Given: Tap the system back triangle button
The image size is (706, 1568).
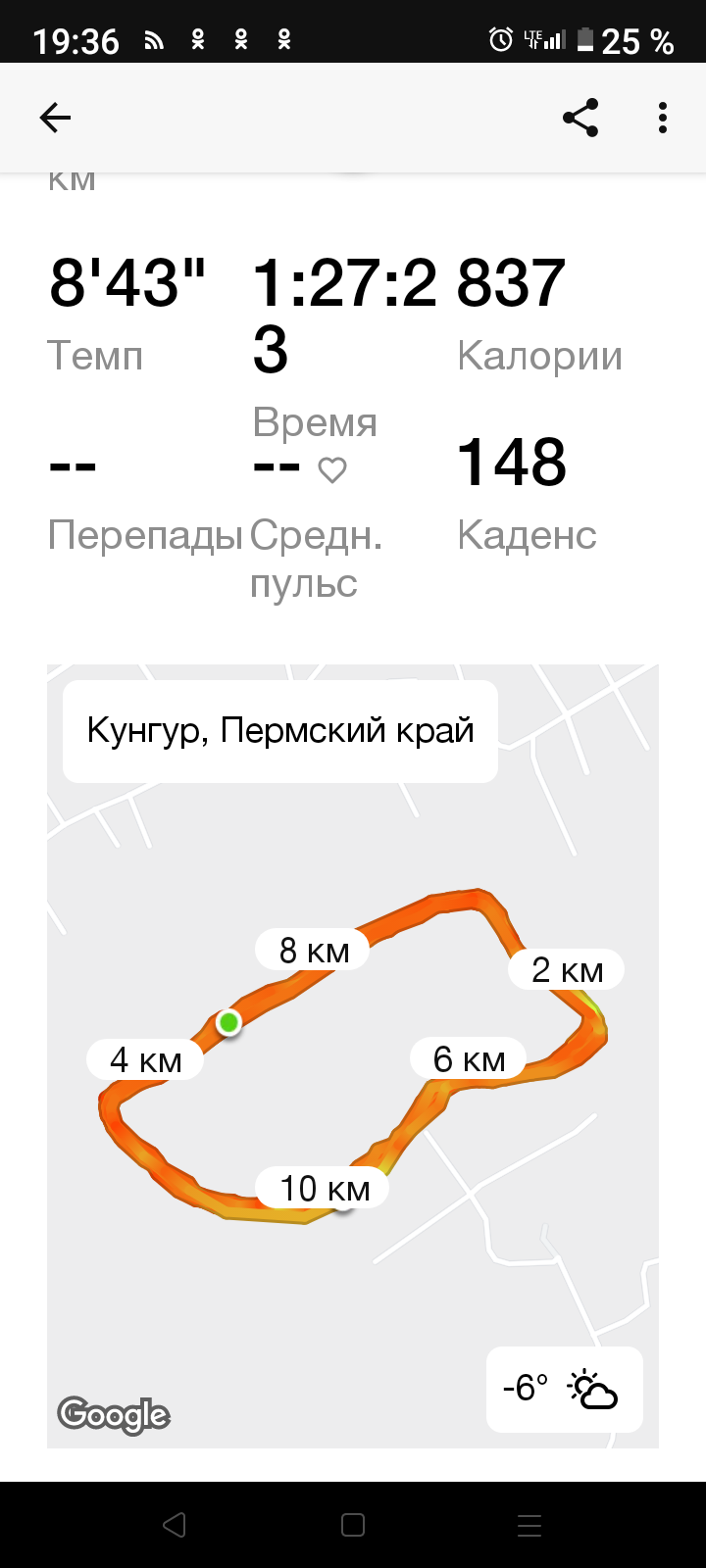Looking at the screenshot, I should point(175,1525).
